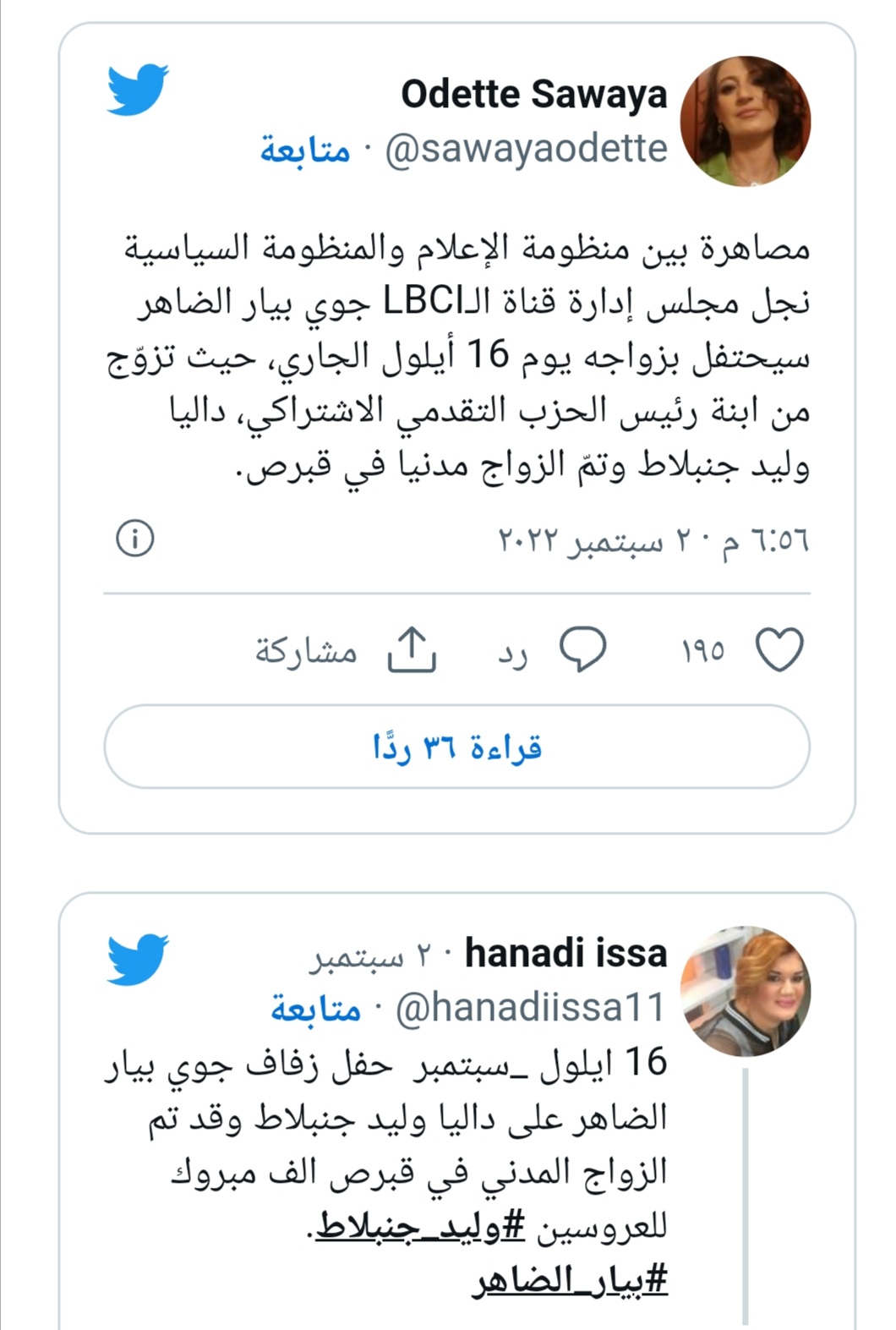This screenshot has height=1330, width=896.
Task: Follow @sawayaodette via متابعة link
Action: coord(305,150)
